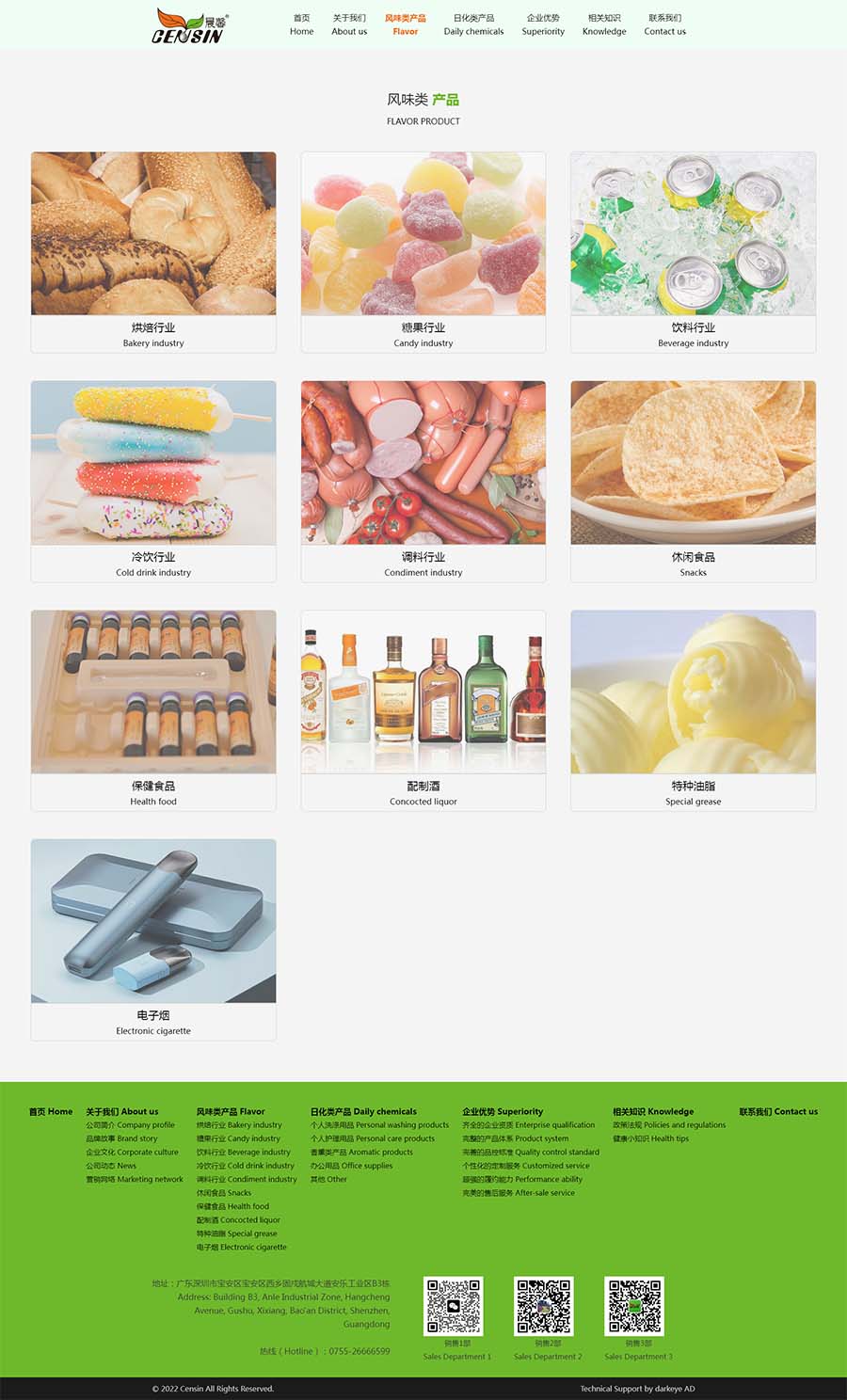
Task: View the Candy industry product card
Action: [423, 251]
